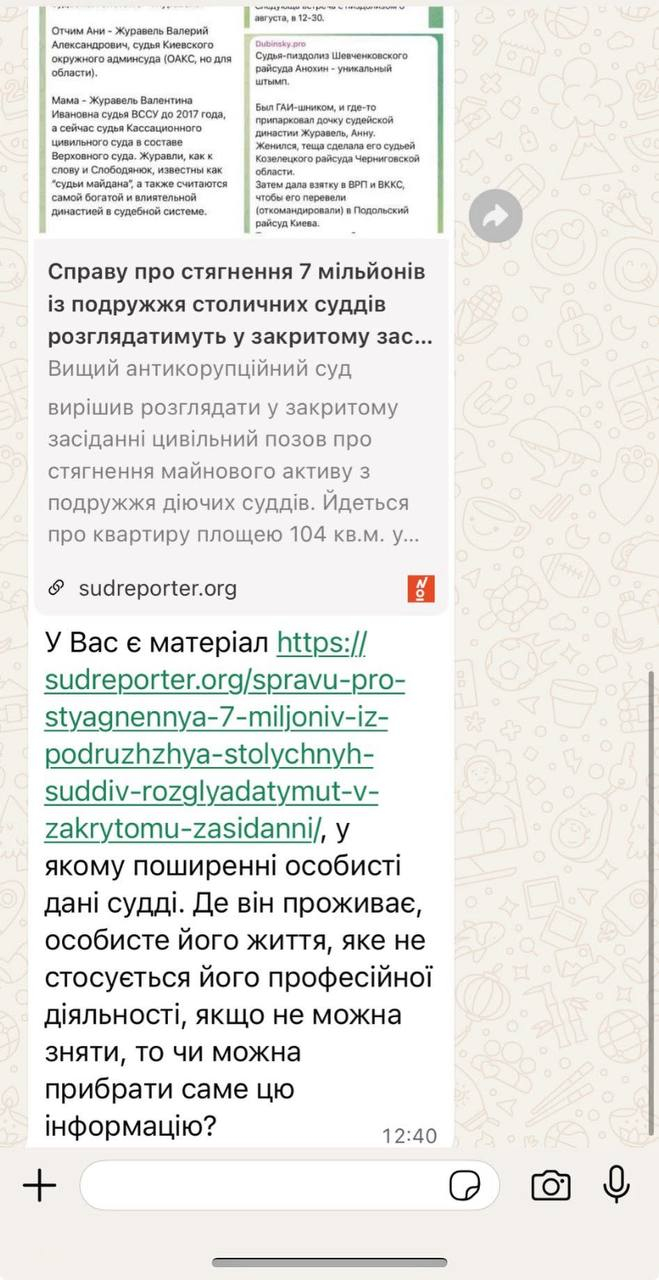
Task: Record a voice message
Action: point(616,1186)
